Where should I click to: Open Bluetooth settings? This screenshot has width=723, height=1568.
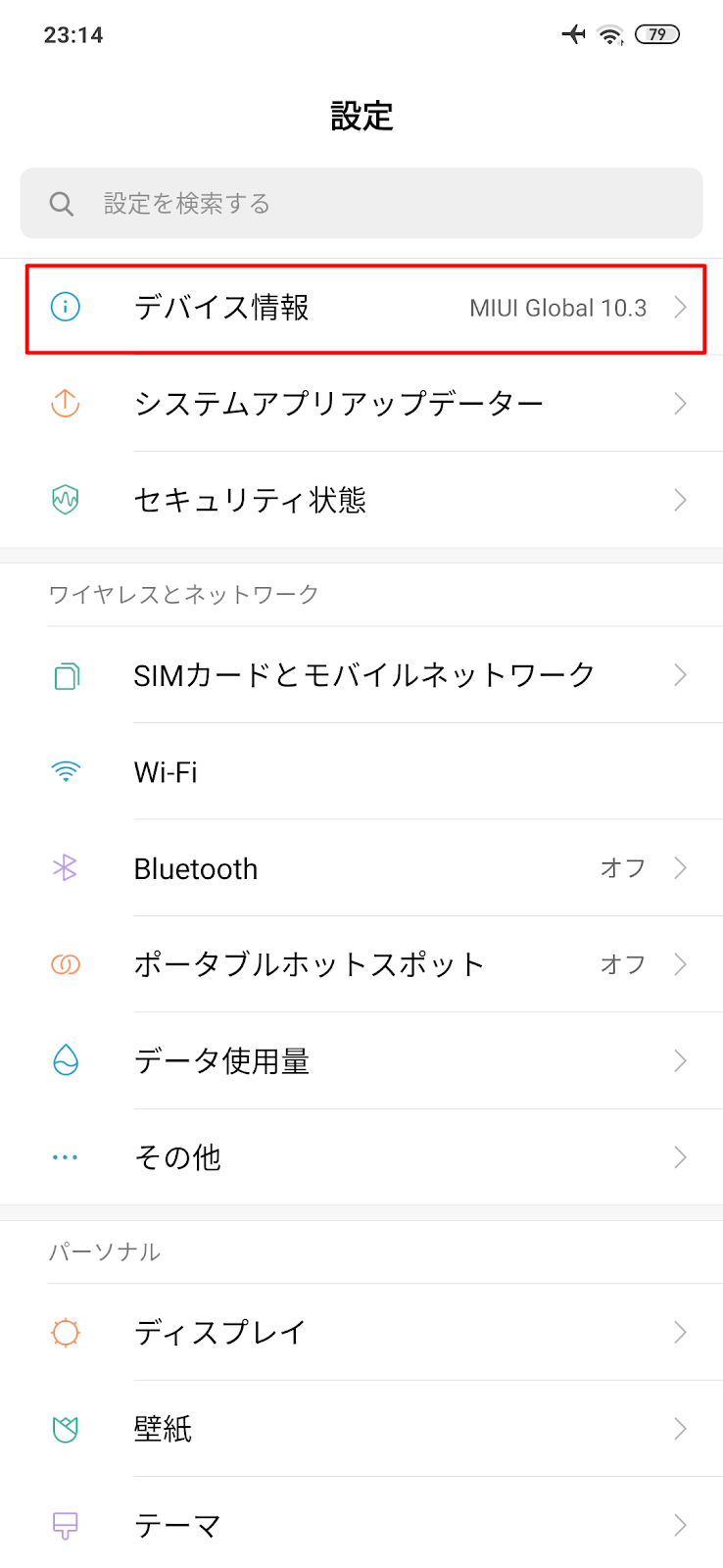[x=361, y=868]
